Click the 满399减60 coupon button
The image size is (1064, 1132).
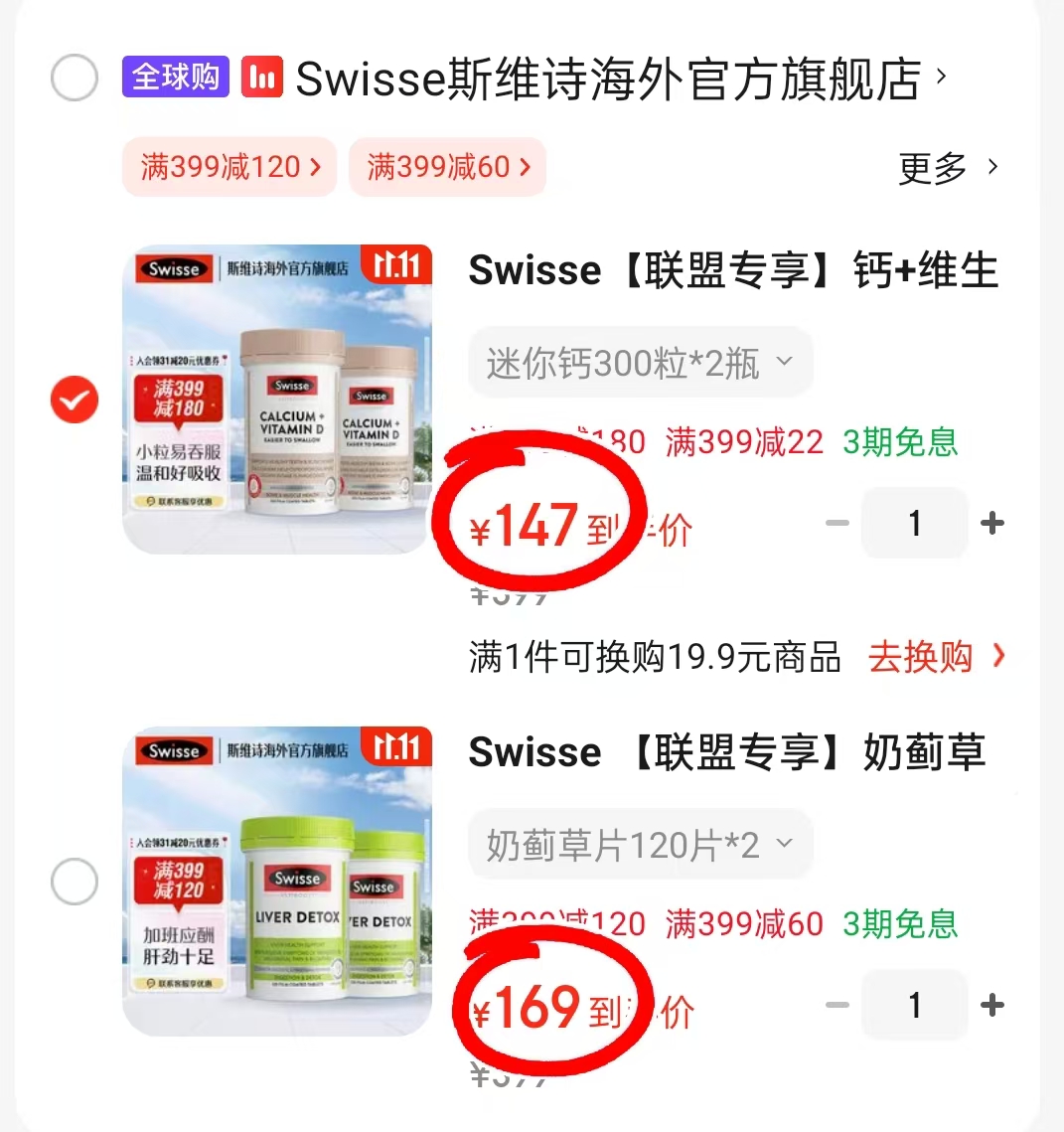pyautogui.click(x=447, y=167)
